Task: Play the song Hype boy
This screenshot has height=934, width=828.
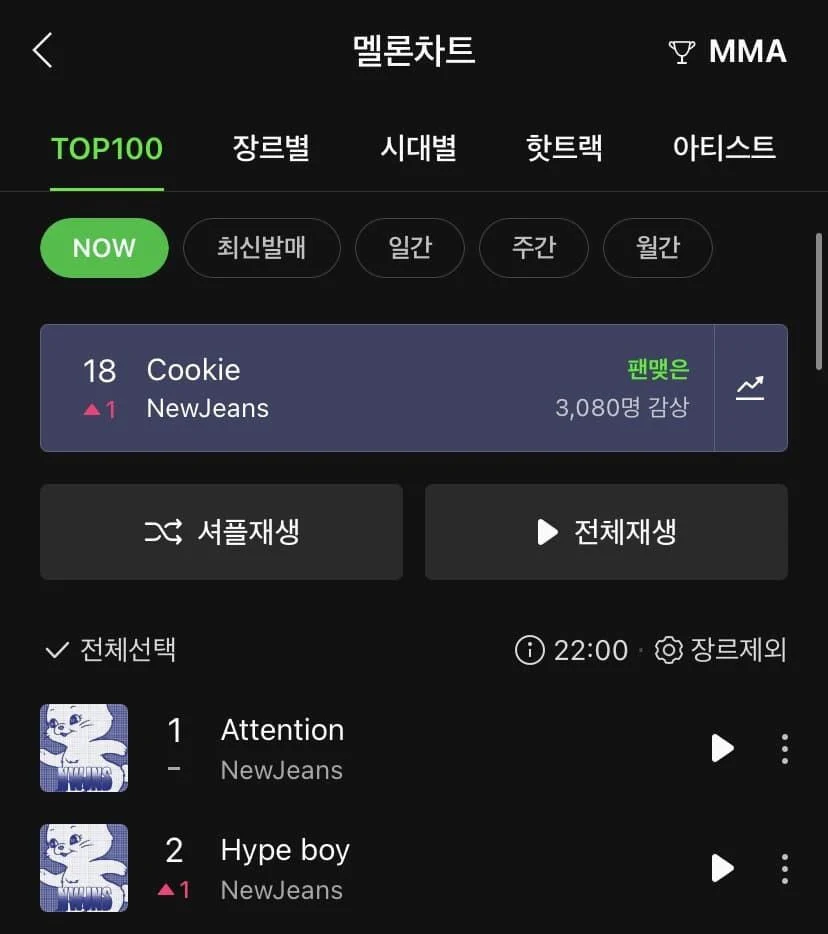Action: [722, 868]
